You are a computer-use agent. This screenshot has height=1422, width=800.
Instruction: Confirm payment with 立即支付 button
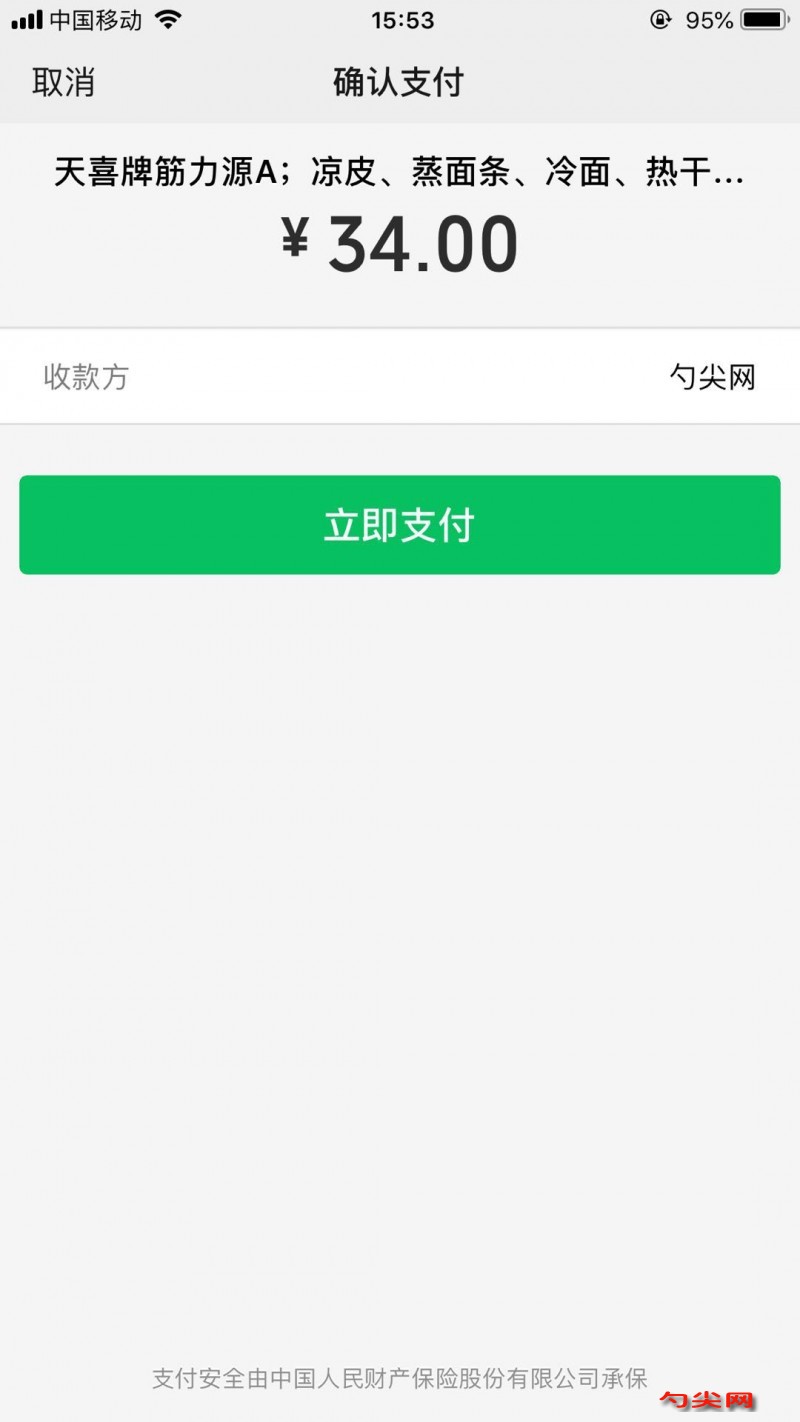click(x=399, y=525)
